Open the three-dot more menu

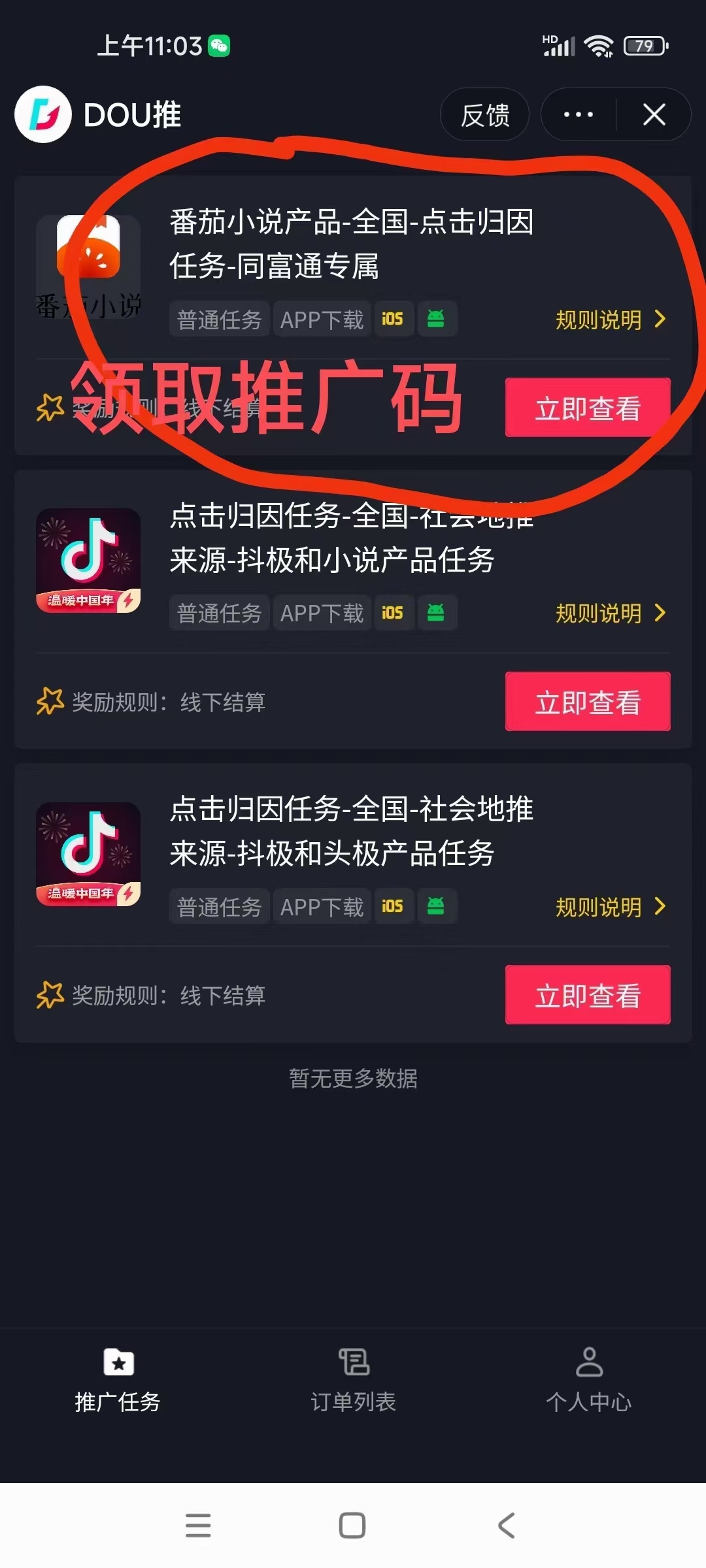coord(579,115)
